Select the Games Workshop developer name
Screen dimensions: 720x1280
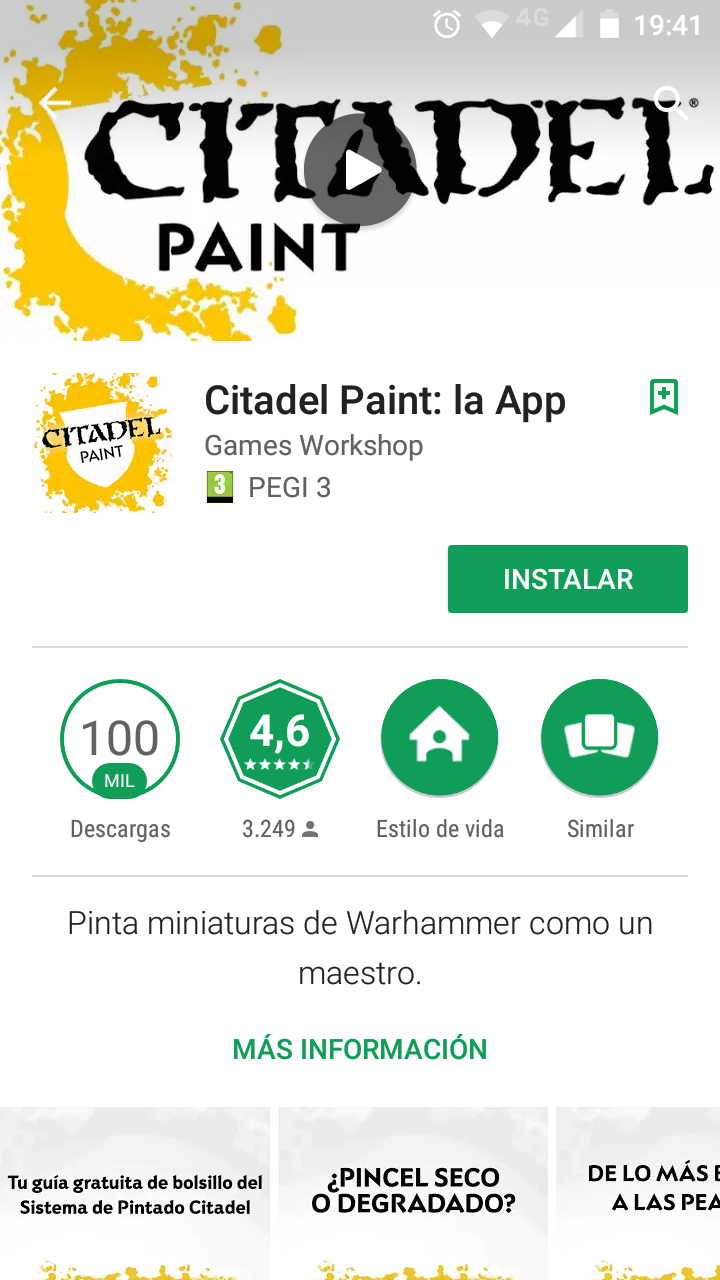[313, 446]
